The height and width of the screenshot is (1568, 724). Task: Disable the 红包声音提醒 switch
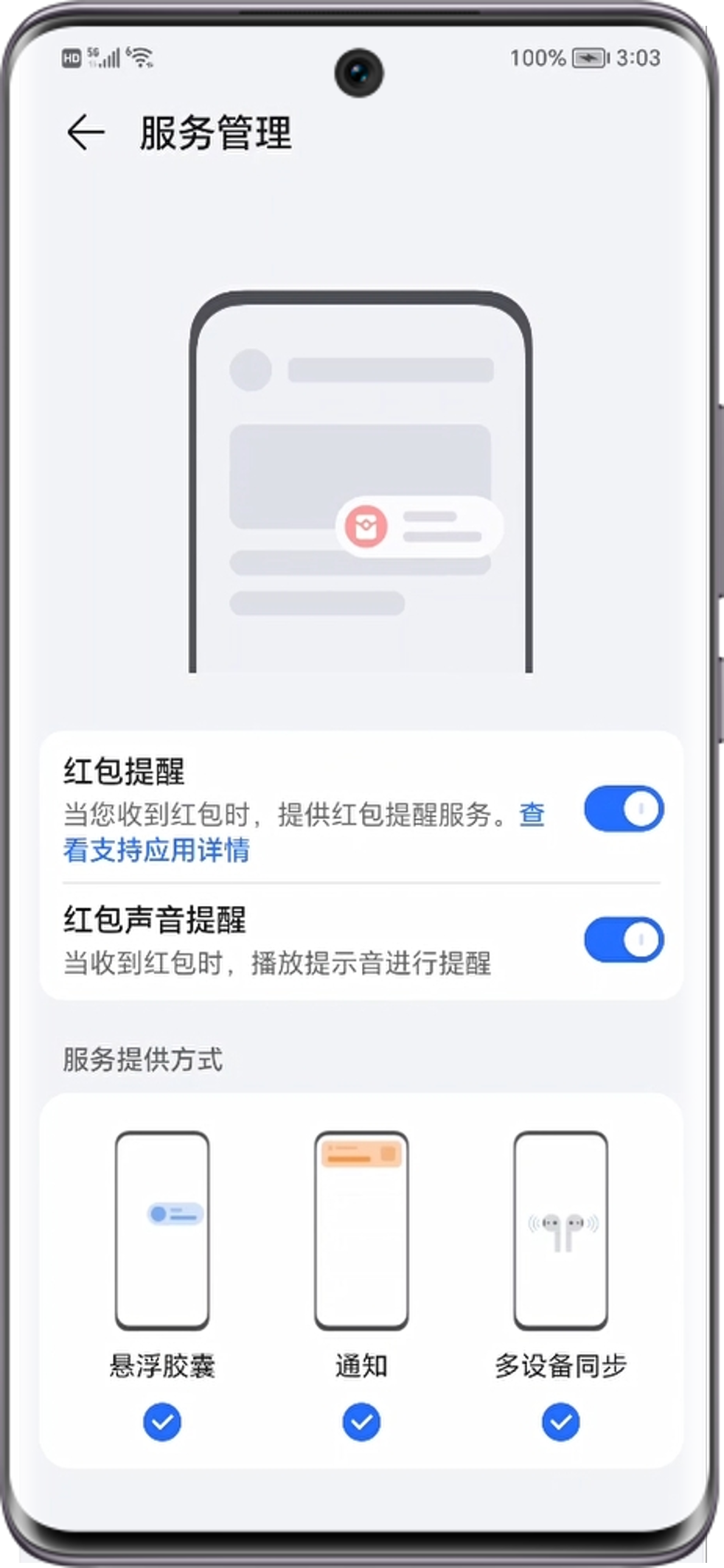(624, 939)
